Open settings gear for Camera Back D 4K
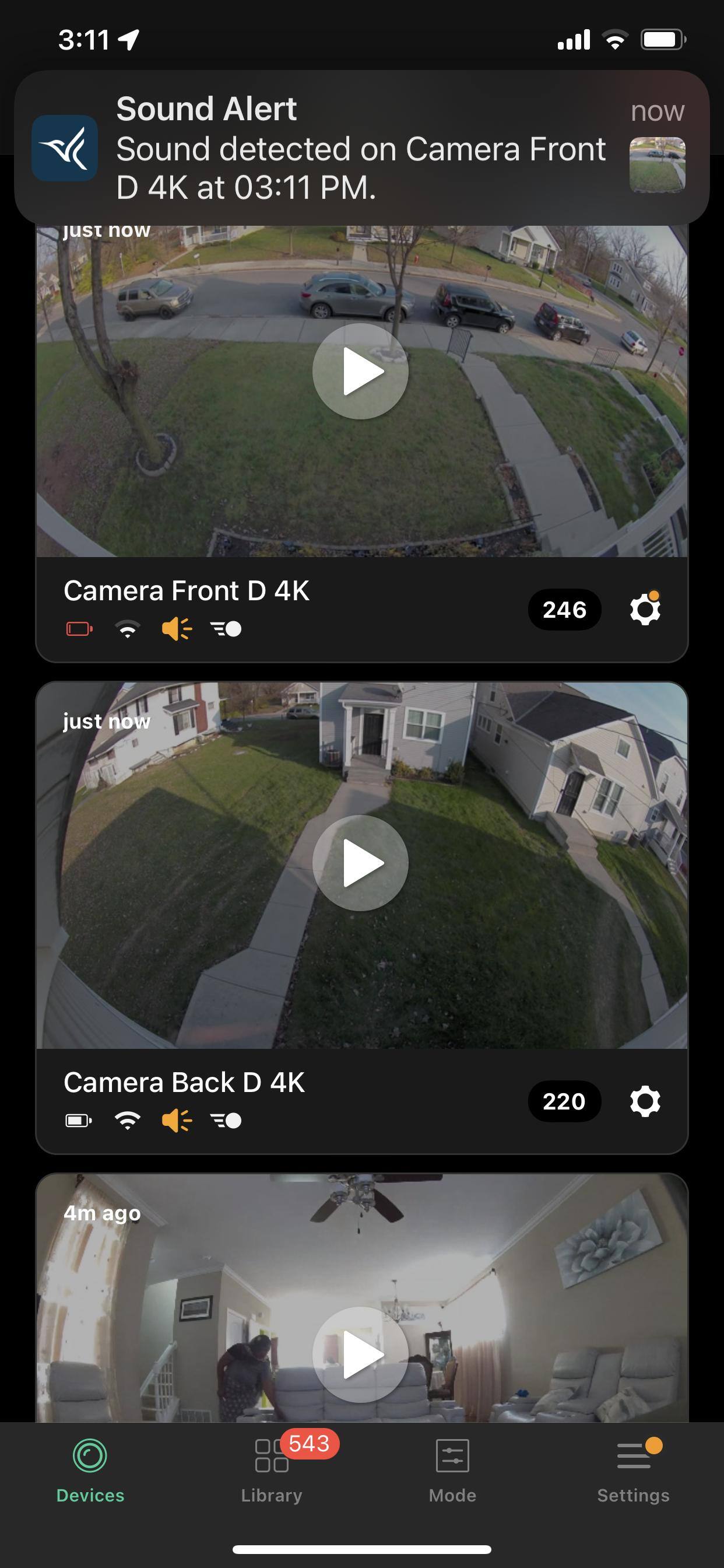 click(645, 1101)
